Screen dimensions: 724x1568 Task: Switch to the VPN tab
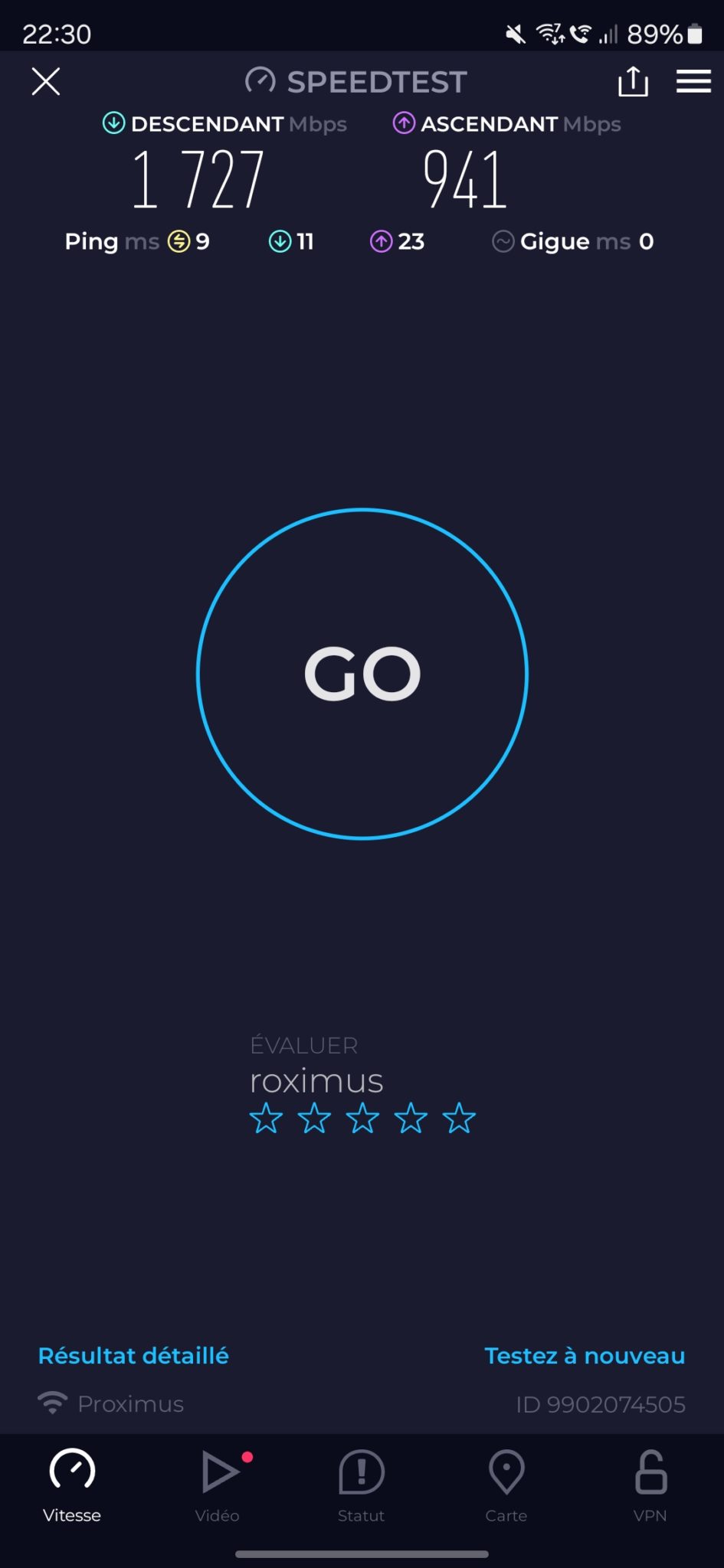650,1485
